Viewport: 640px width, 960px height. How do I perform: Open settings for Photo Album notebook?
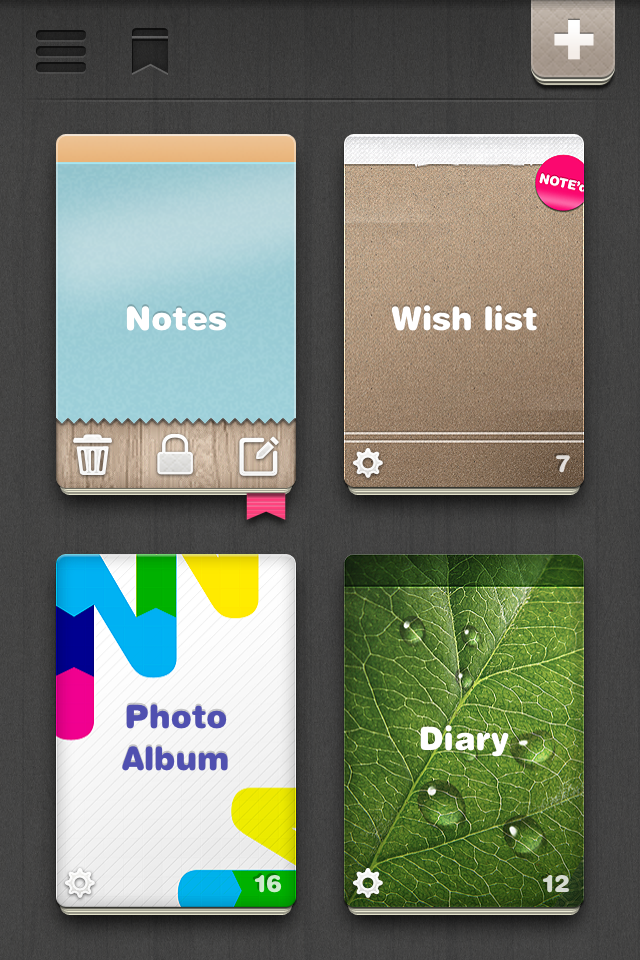pos(80,883)
